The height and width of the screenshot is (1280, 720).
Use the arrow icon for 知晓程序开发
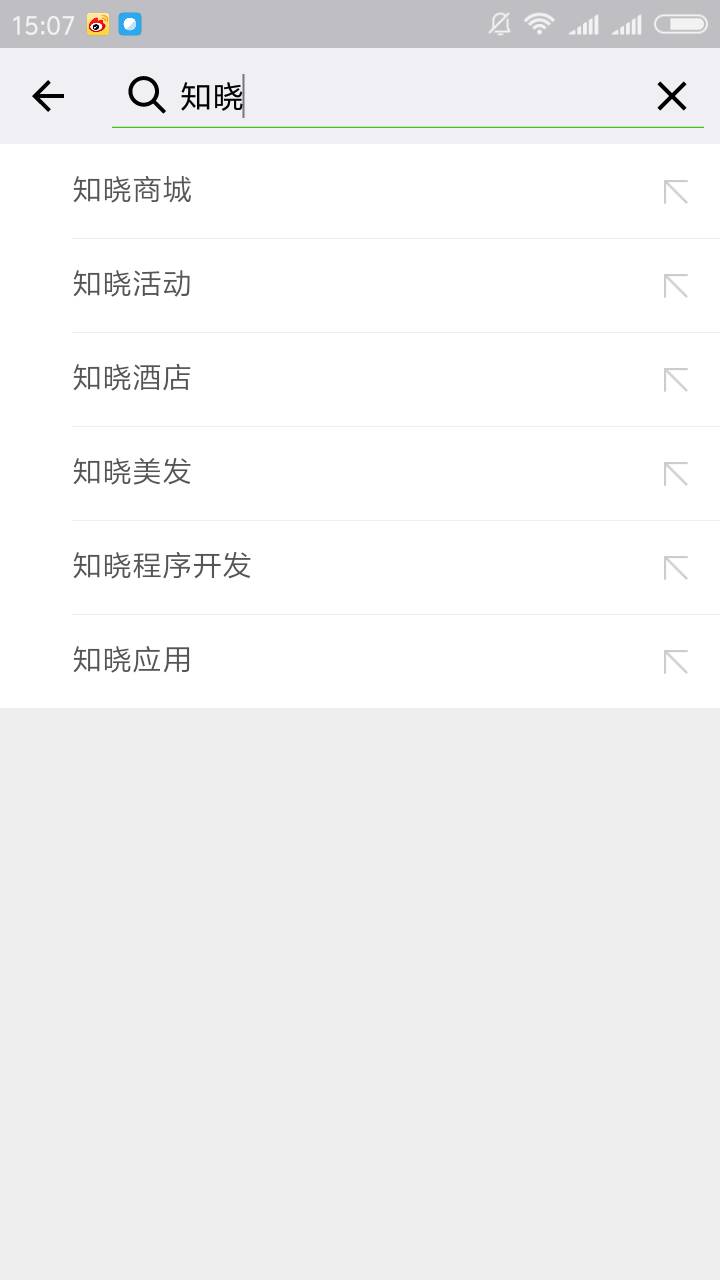[676, 567]
